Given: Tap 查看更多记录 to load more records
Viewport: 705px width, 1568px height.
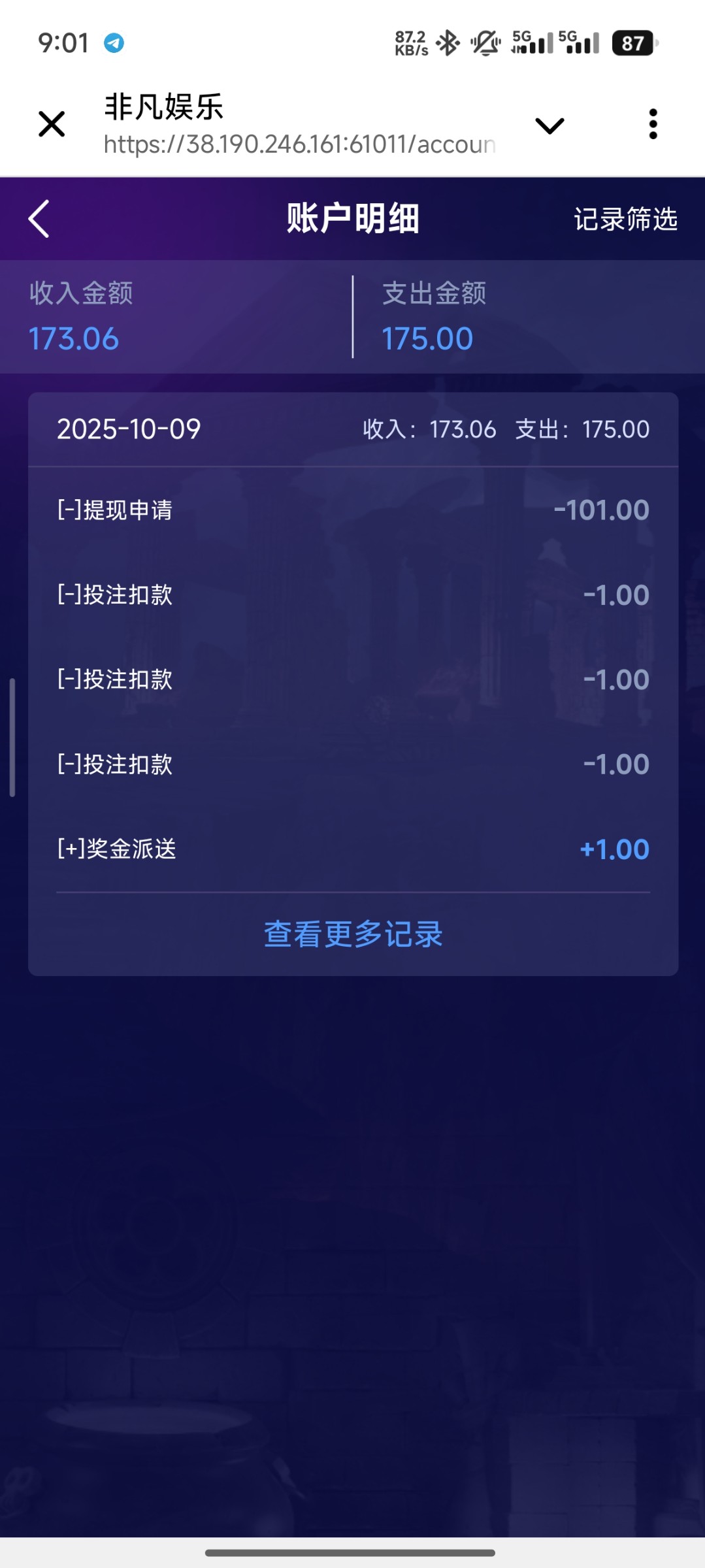Looking at the screenshot, I should click(x=353, y=934).
